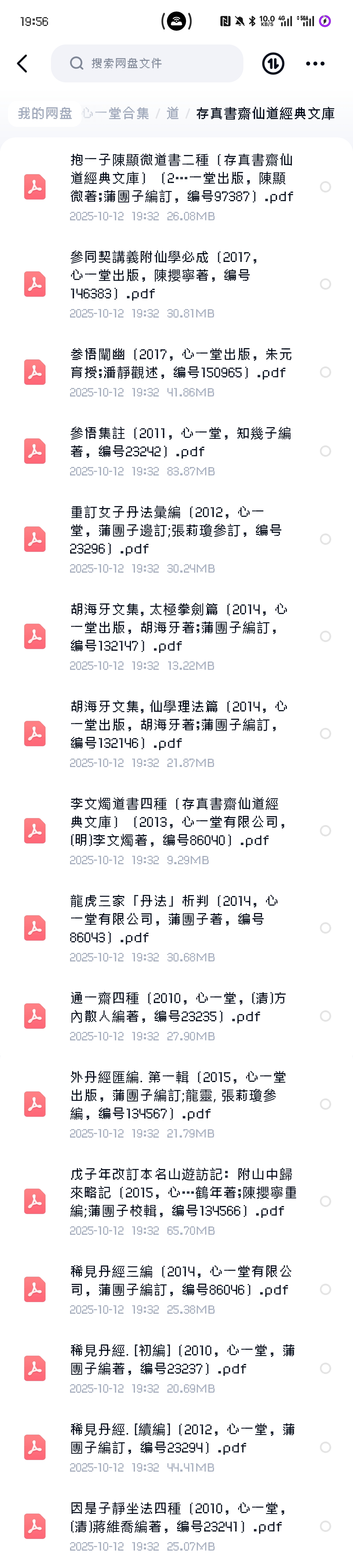Select the checkbox for 參同契講義附仙學必成

pos(326,284)
